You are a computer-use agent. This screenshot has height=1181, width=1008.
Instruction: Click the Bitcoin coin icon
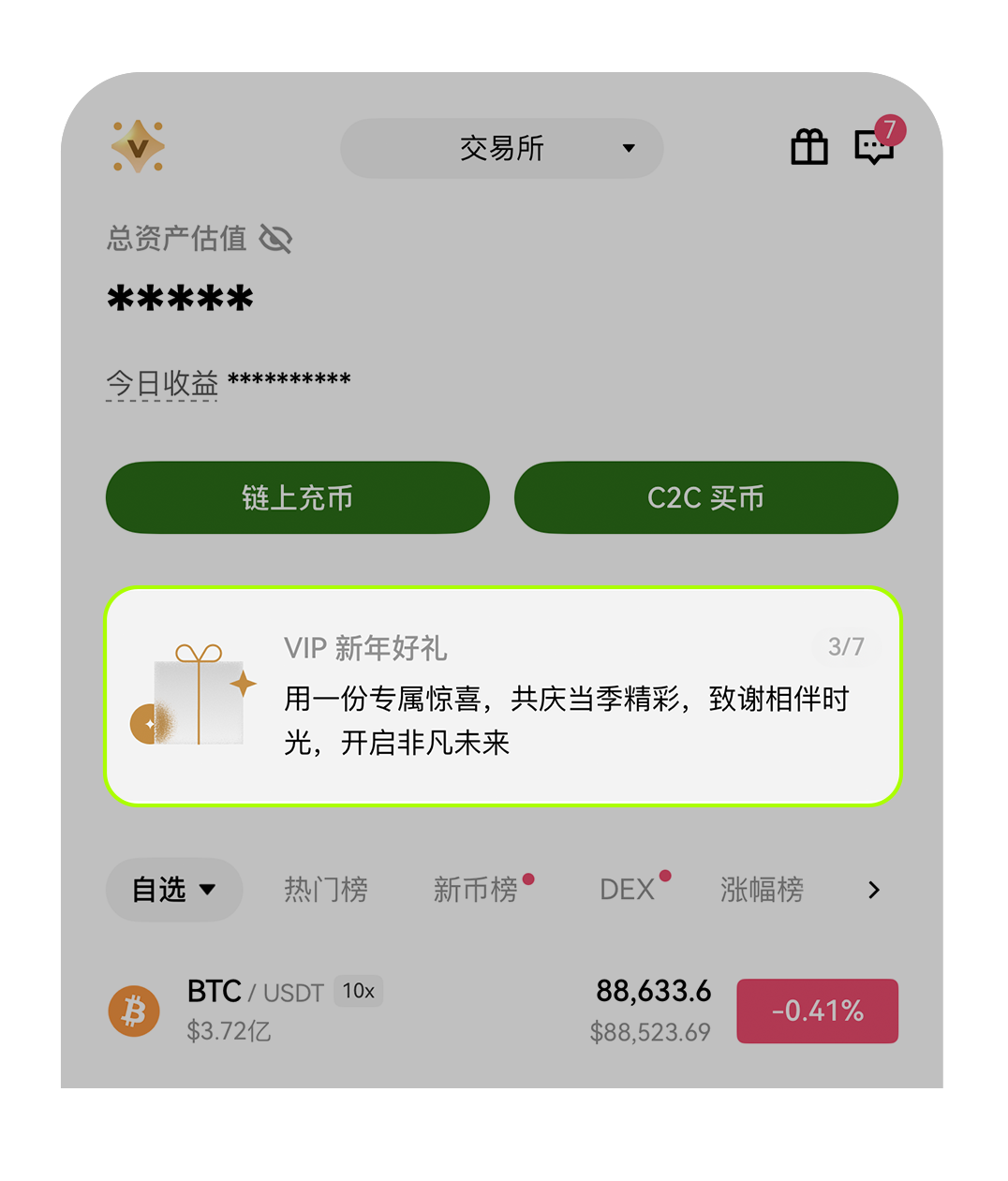click(134, 1011)
